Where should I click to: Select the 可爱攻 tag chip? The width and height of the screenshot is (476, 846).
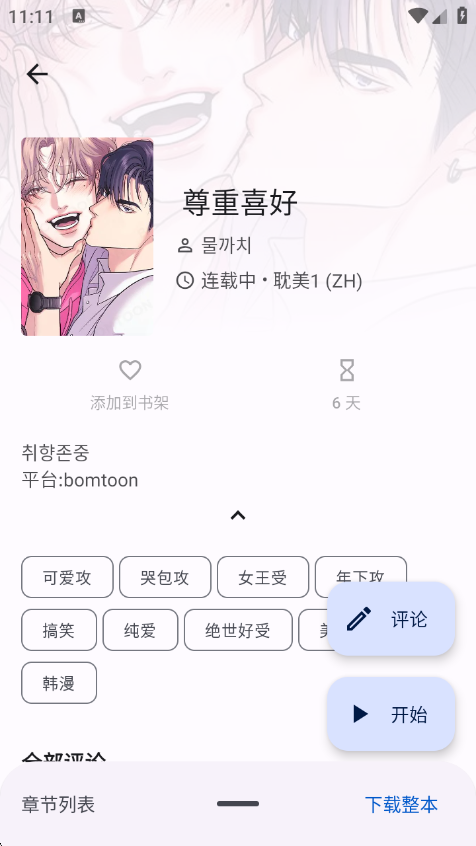[x=67, y=577]
